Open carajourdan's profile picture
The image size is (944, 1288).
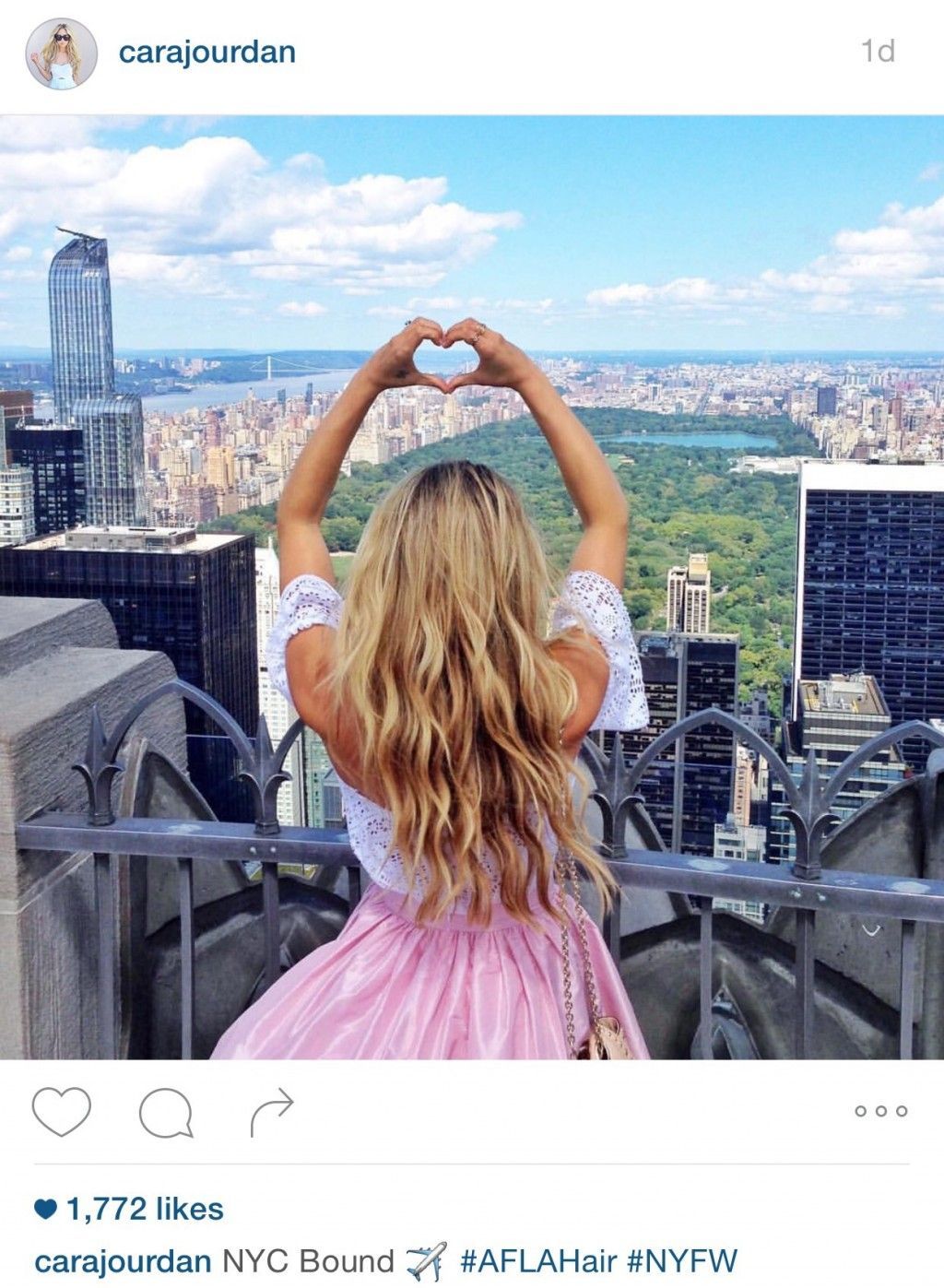pyautogui.click(x=61, y=53)
